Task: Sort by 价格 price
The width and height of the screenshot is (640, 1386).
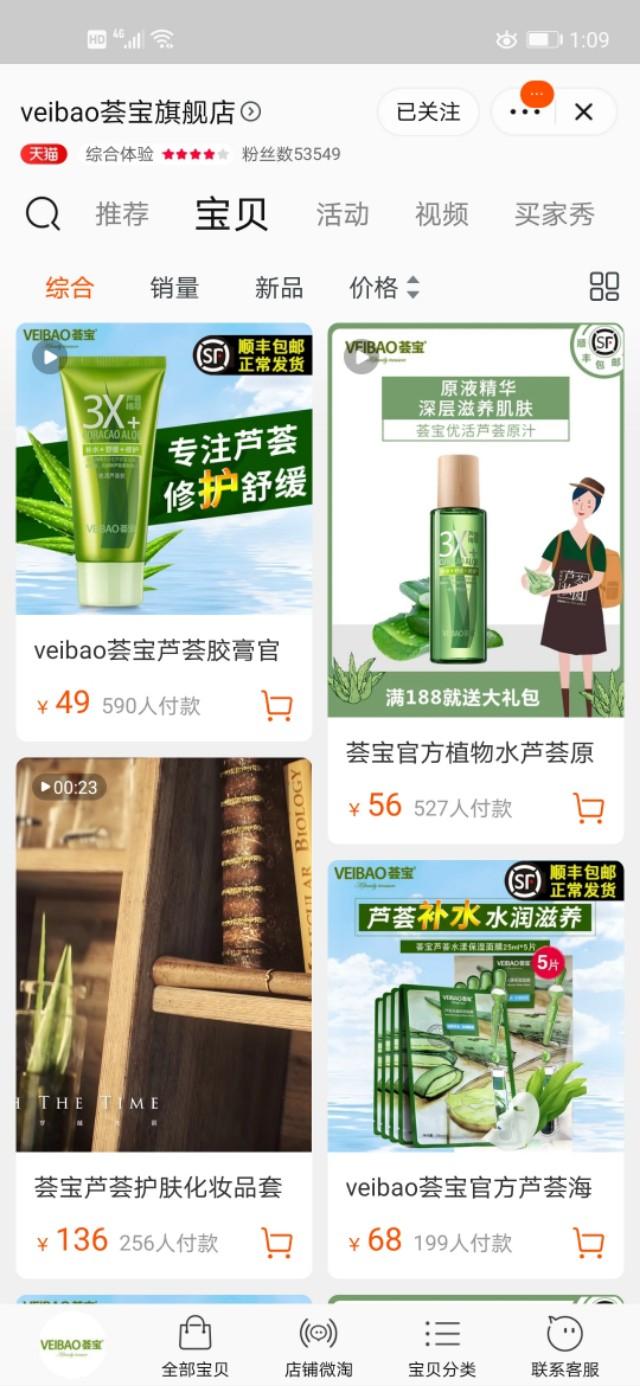Action: pos(384,288)
